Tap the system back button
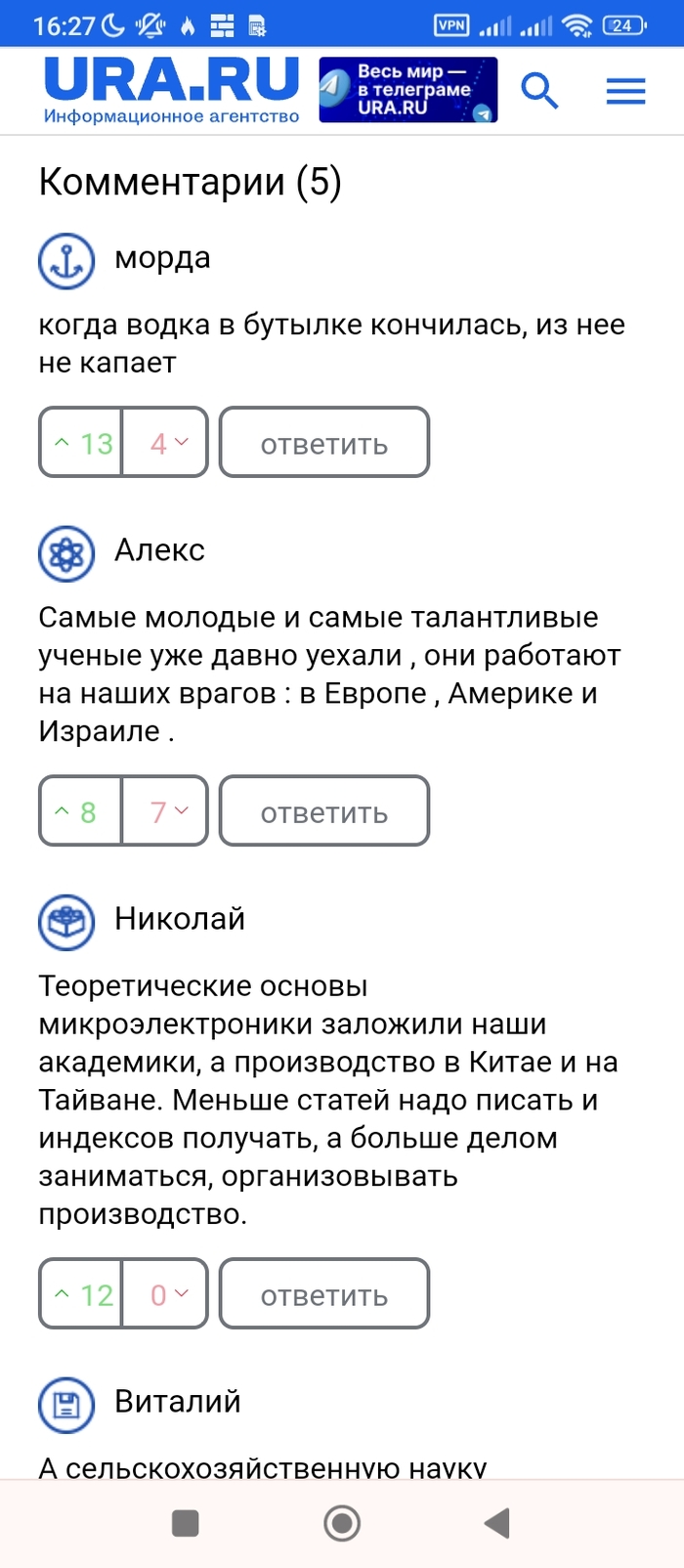 point(497,1522)
